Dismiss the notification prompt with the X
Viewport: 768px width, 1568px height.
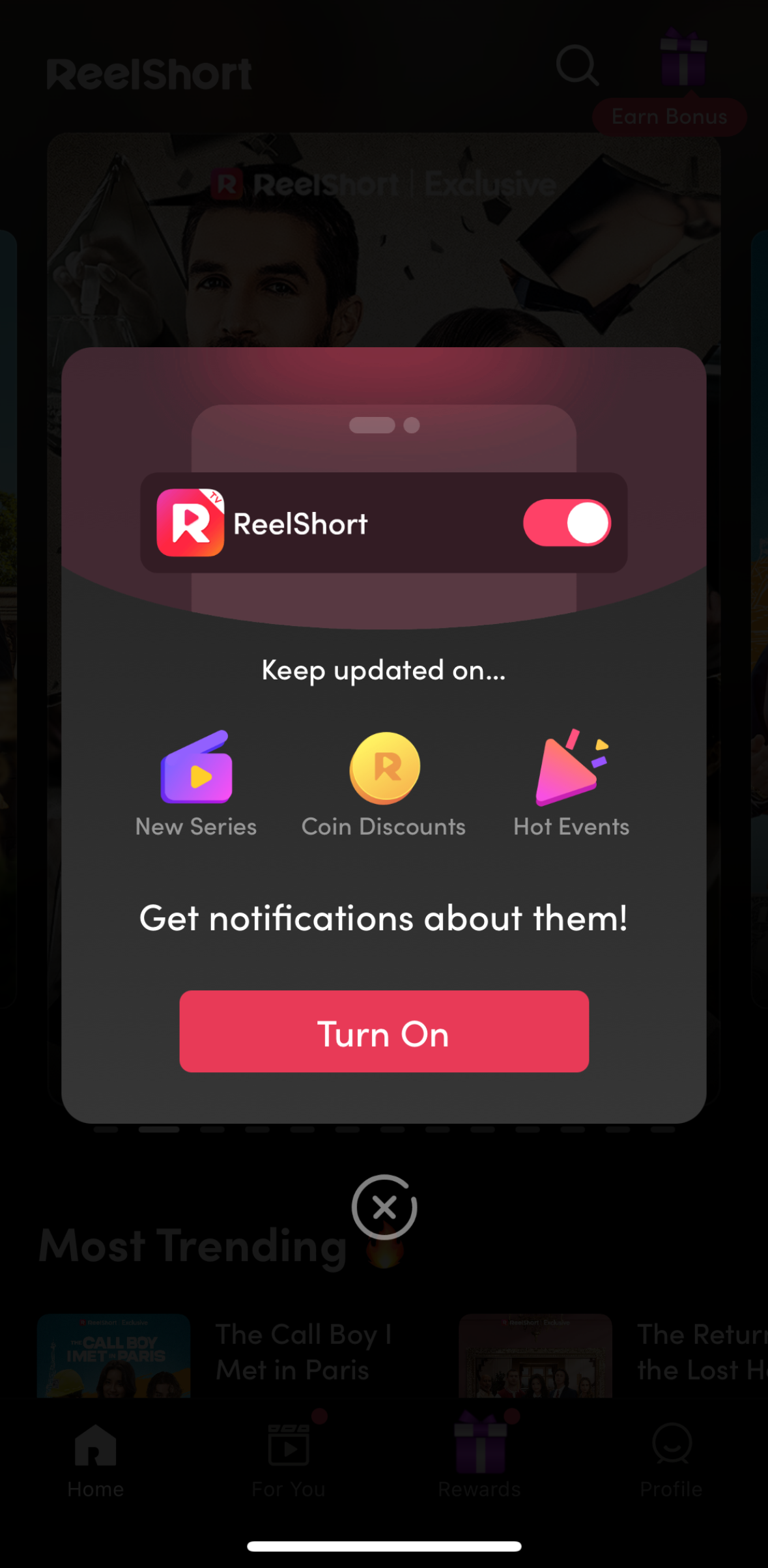point(384,1206)
